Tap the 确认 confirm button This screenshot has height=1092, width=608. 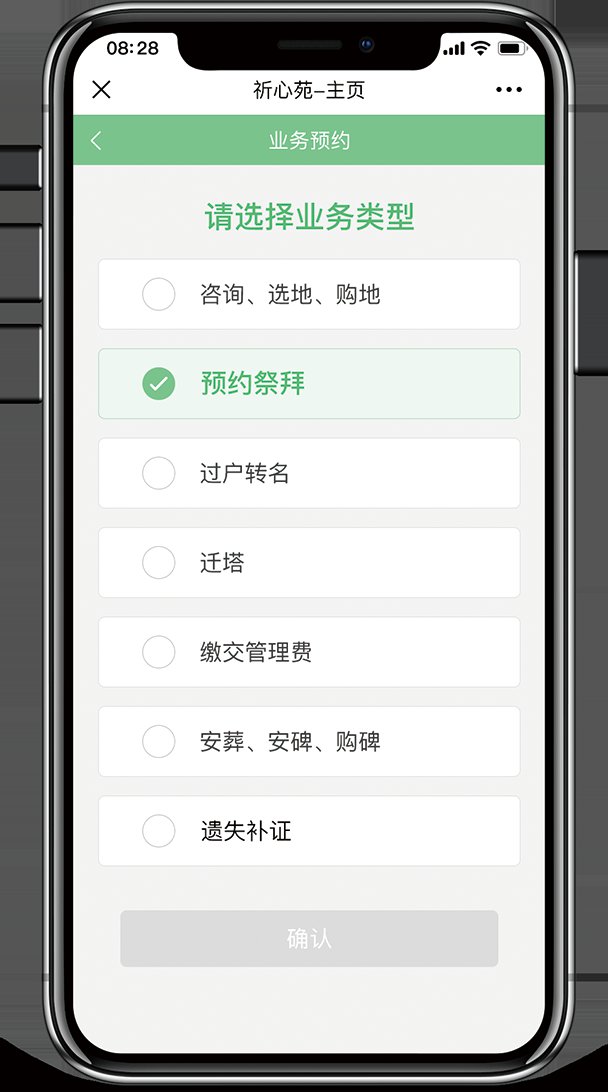point(308,939)
